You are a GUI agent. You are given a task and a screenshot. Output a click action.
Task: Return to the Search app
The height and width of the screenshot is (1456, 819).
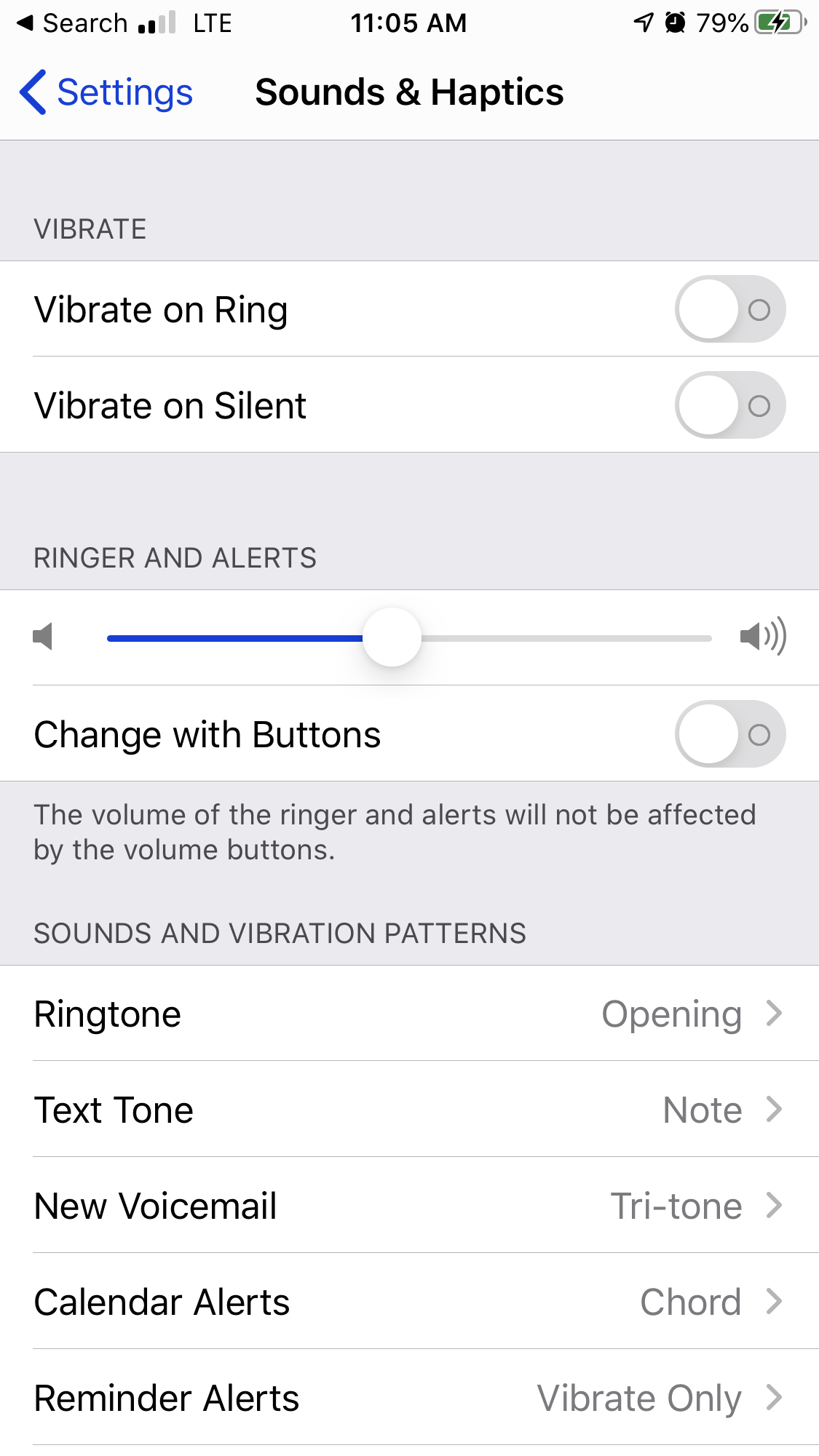(x=72, y=23)
